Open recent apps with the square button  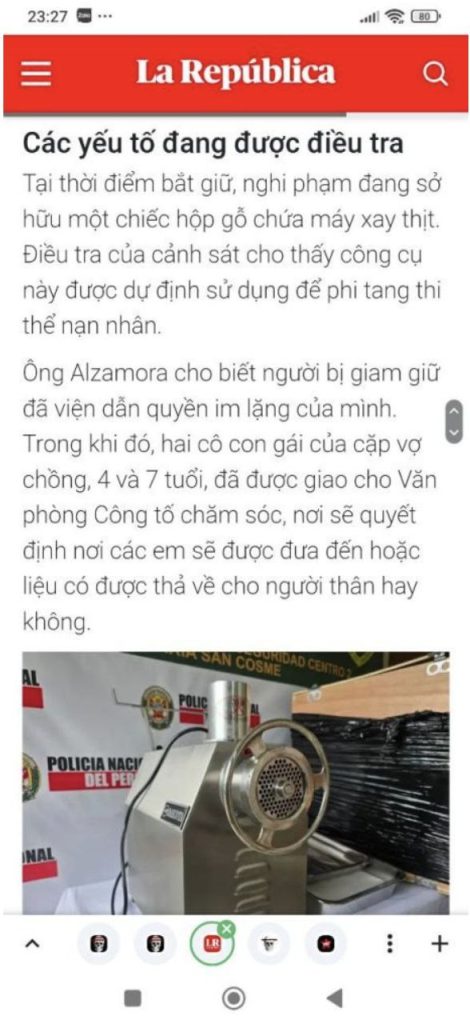point(133,998)
